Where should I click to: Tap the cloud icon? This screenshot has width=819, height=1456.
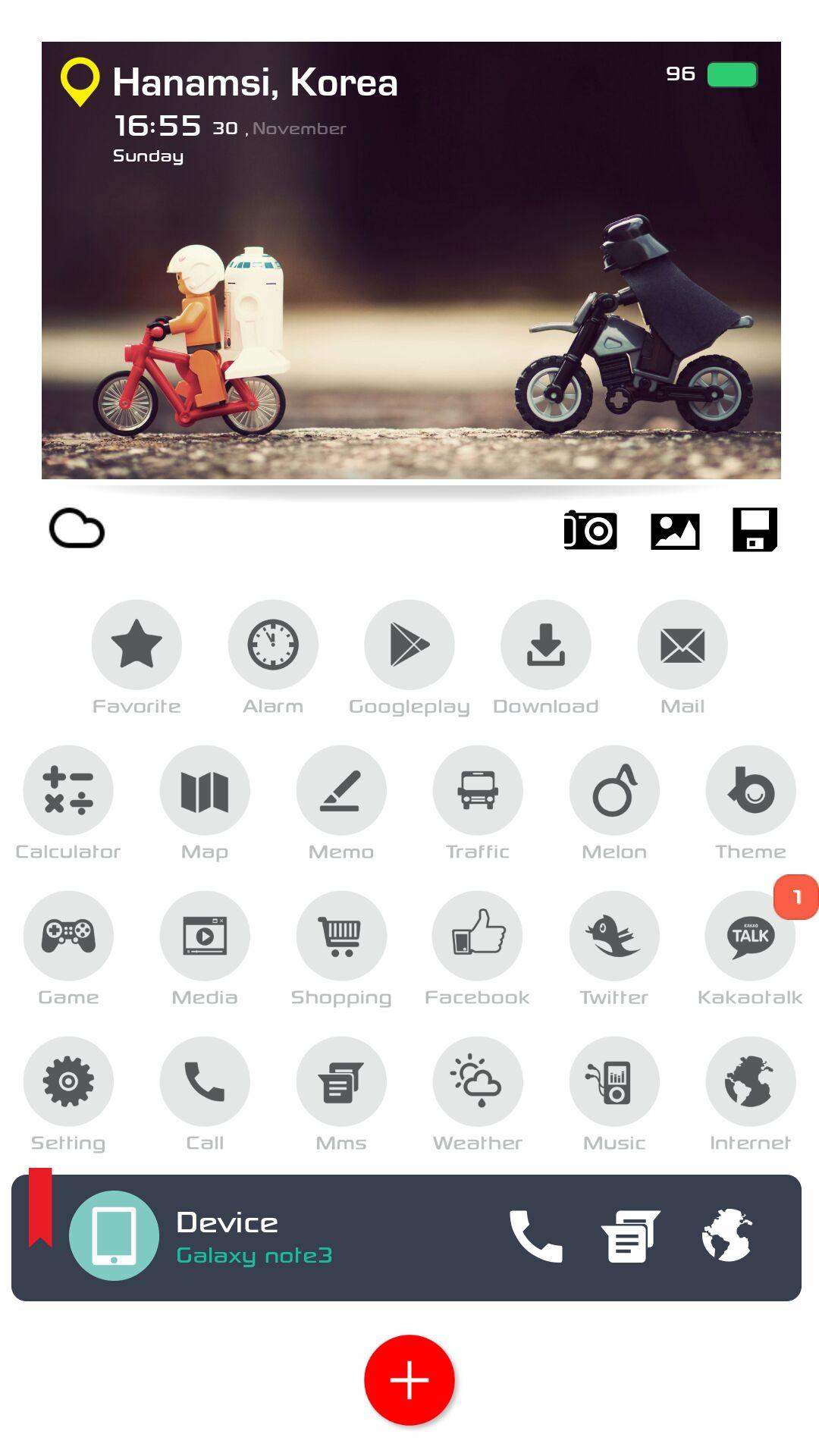pos(77,529)
